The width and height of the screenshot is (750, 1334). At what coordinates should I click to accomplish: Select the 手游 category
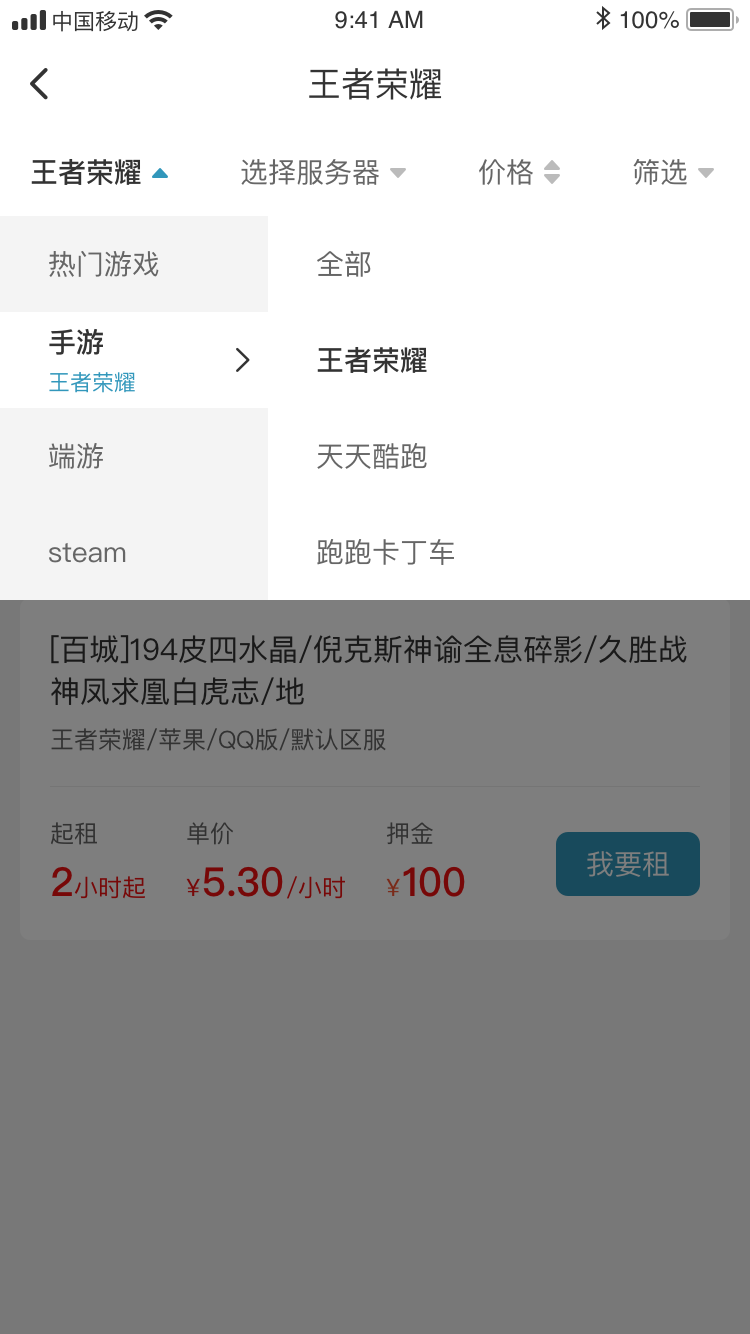(x=134, y=360)
